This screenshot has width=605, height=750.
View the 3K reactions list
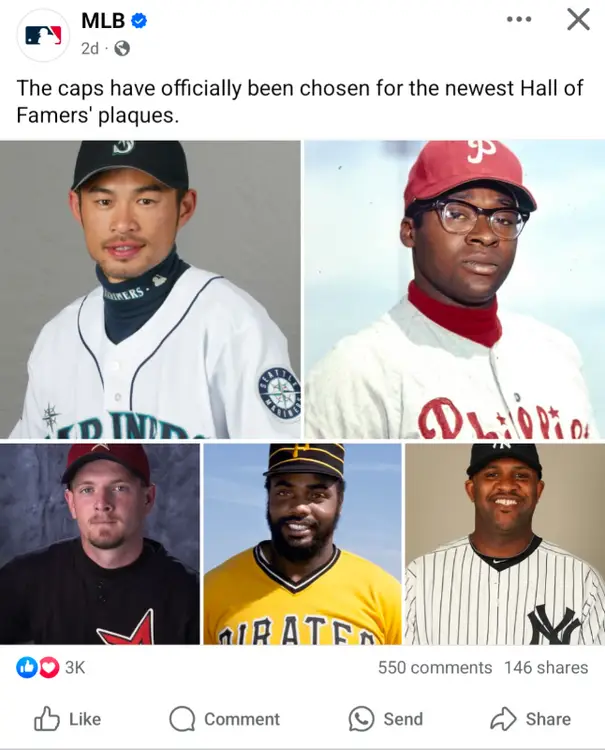tap(50, 667)
